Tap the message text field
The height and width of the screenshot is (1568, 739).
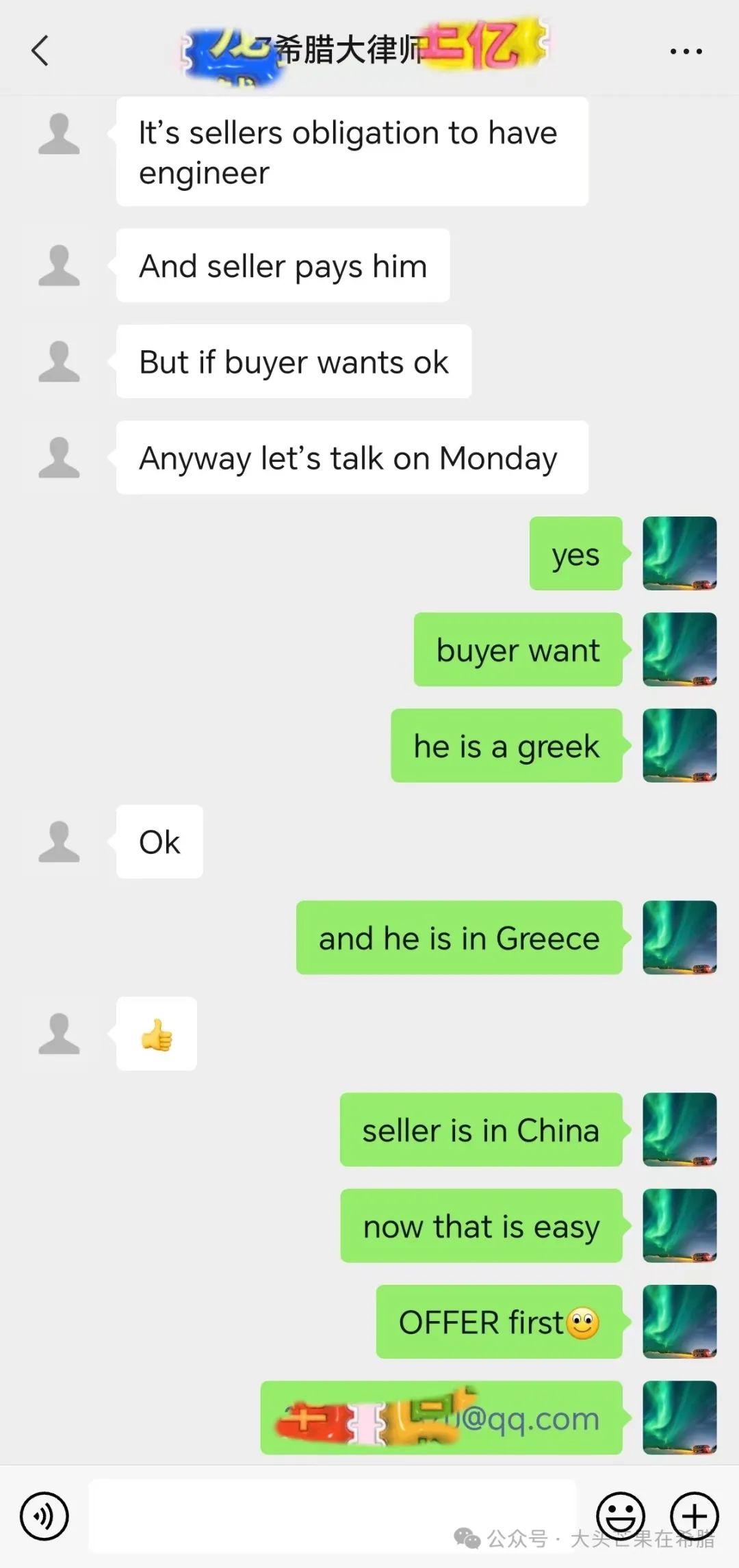pos(333,1516)
